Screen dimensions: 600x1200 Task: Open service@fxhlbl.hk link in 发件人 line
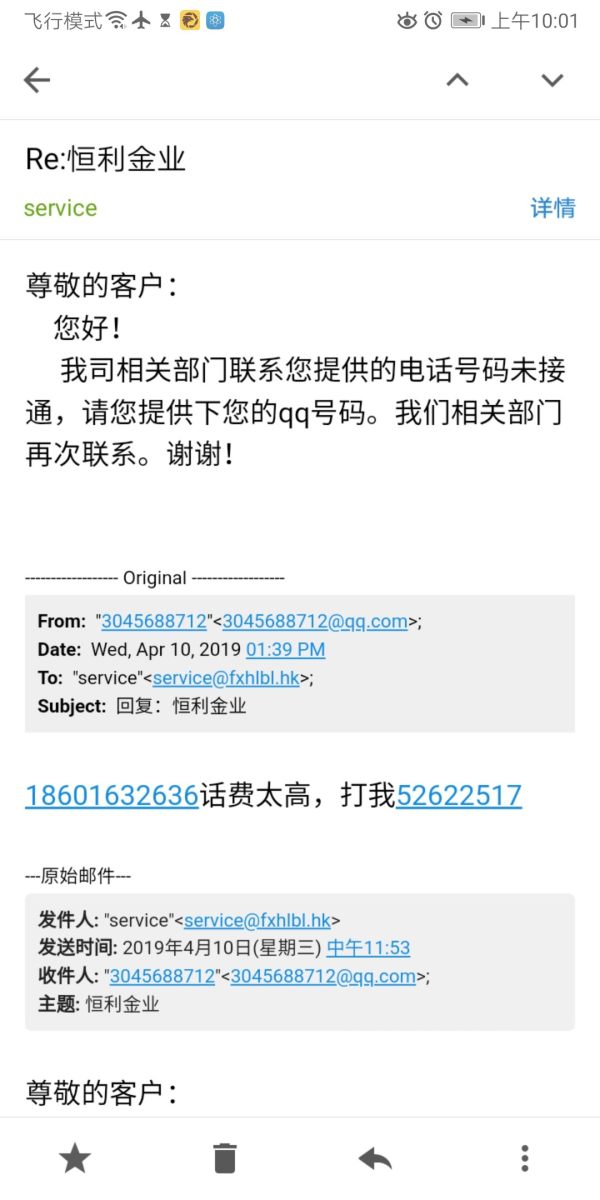point(257,920)
